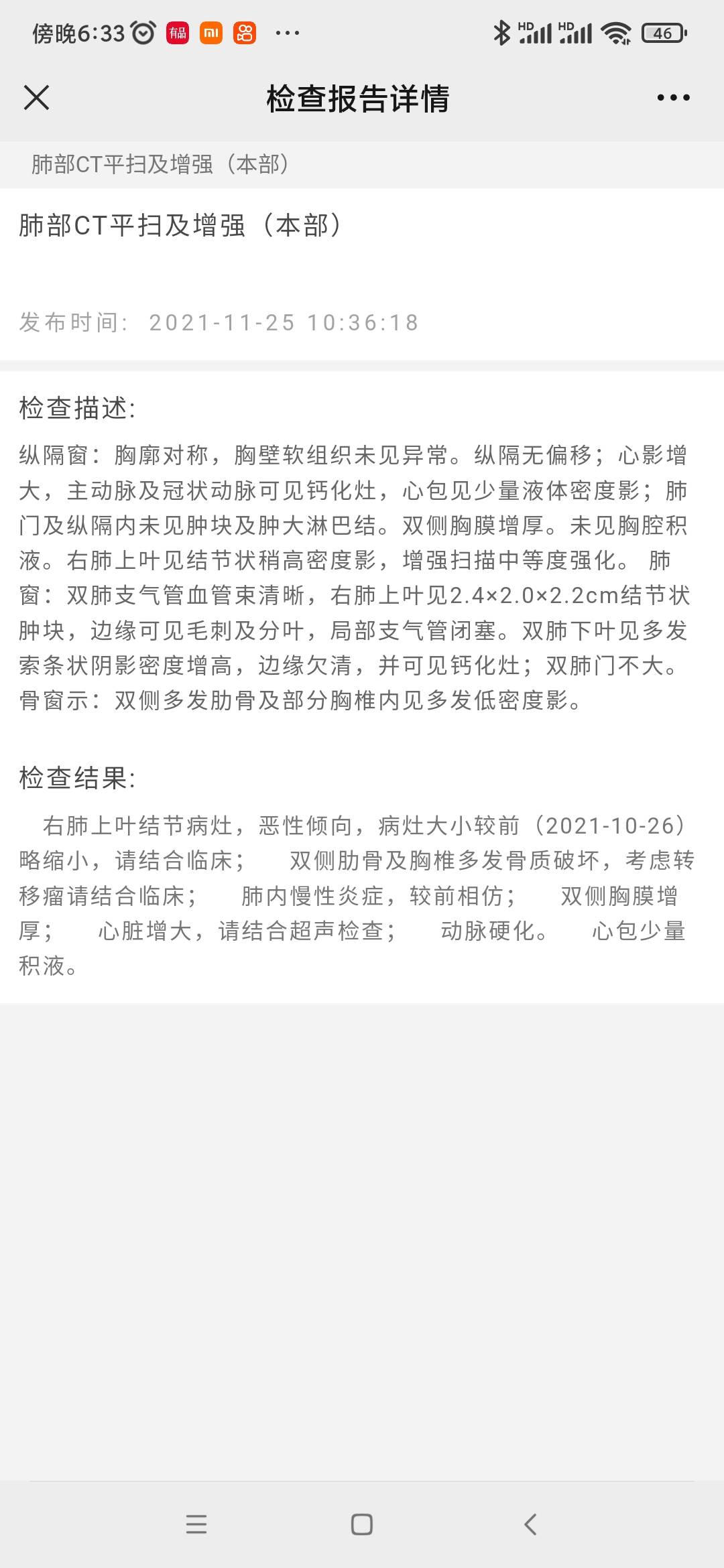Open the Kuaishou notification icon
The height and width of the screenshot is (1568, 724).
pyautogui.click(x=247, y=33)
